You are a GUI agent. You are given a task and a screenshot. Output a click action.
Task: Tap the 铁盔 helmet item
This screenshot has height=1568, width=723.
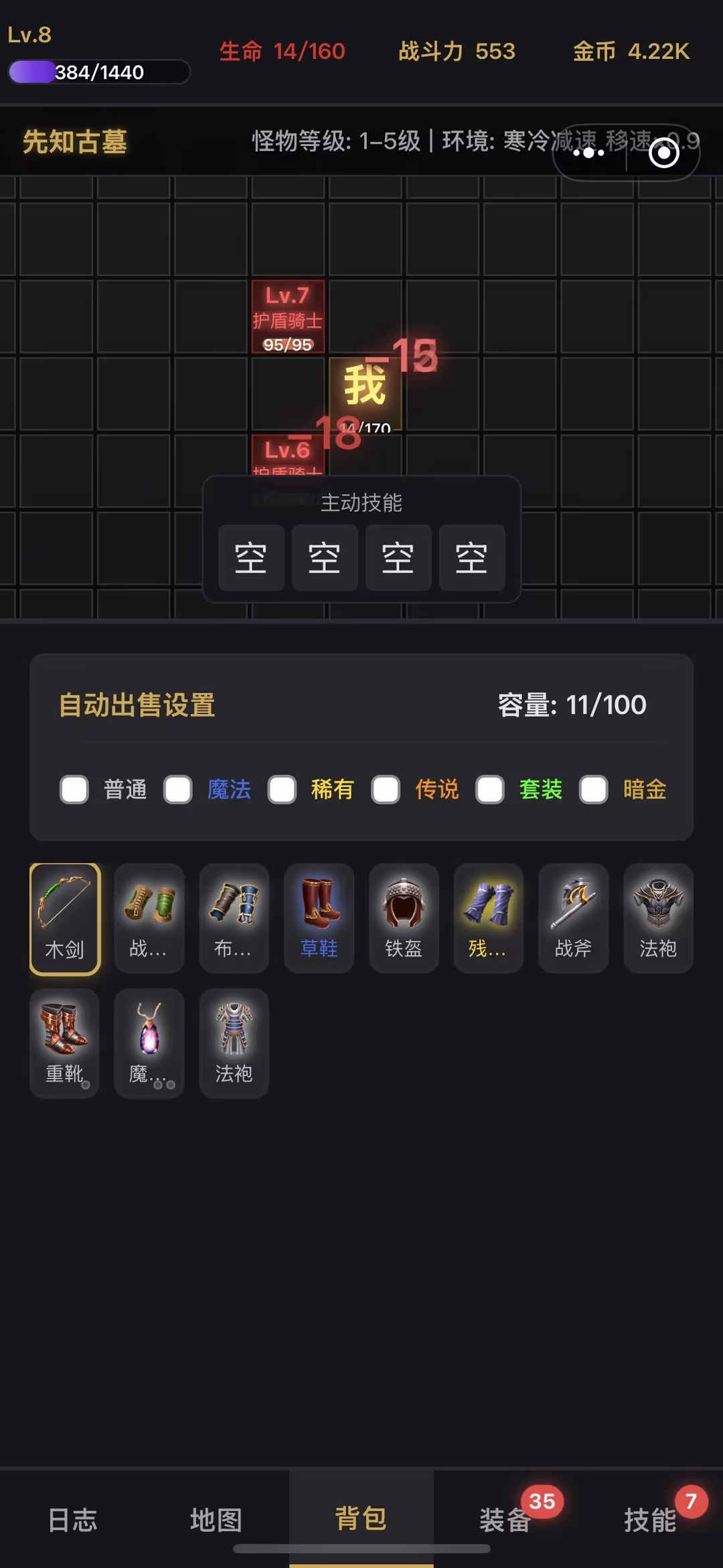(x=404, y=918)
